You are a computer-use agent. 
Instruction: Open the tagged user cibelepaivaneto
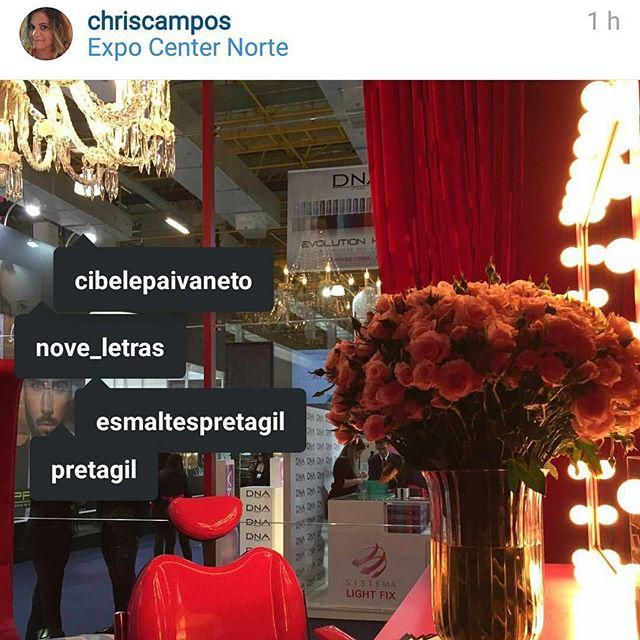pos(163,280)
